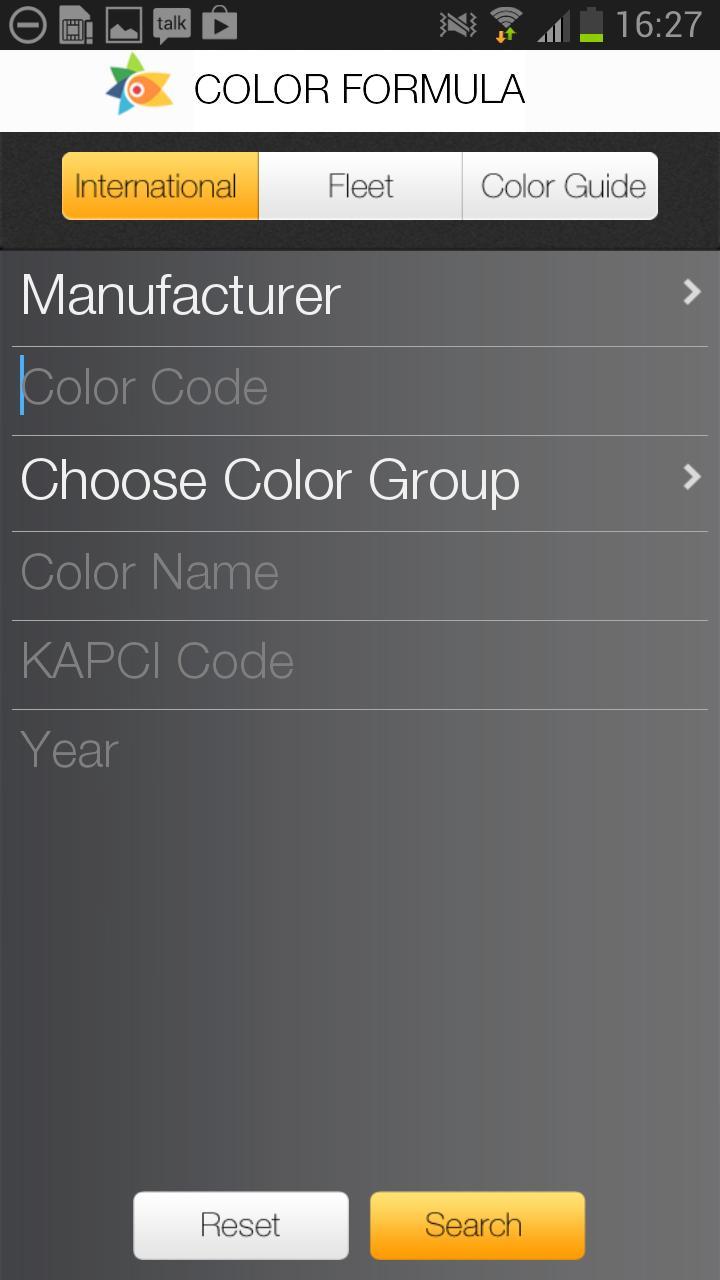Image resolution: width=720 pixels, height=1280 pixels.
Task: Select the KAPCI Code field
Action: pyautogui.click(x=360, y=662)
